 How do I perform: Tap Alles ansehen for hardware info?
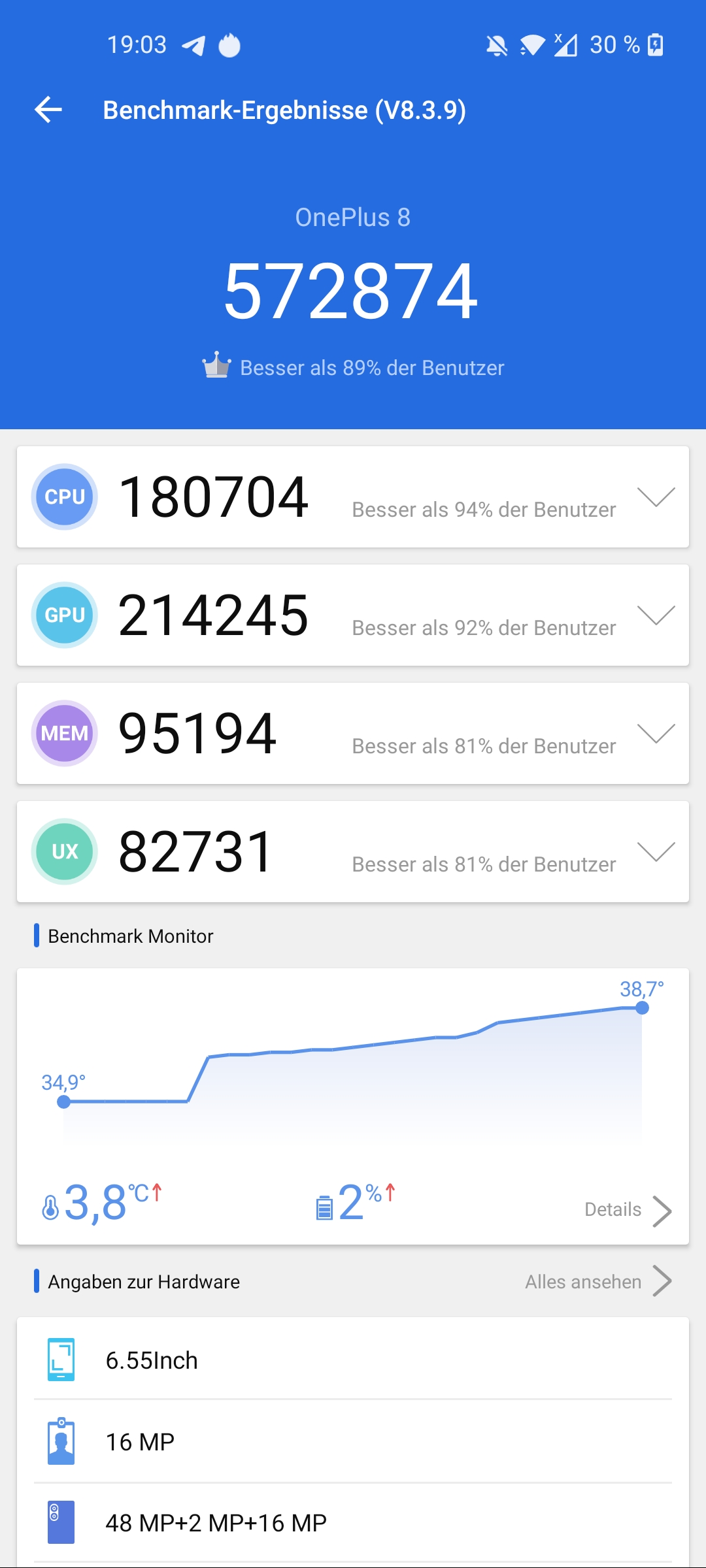click(599, 1281)
